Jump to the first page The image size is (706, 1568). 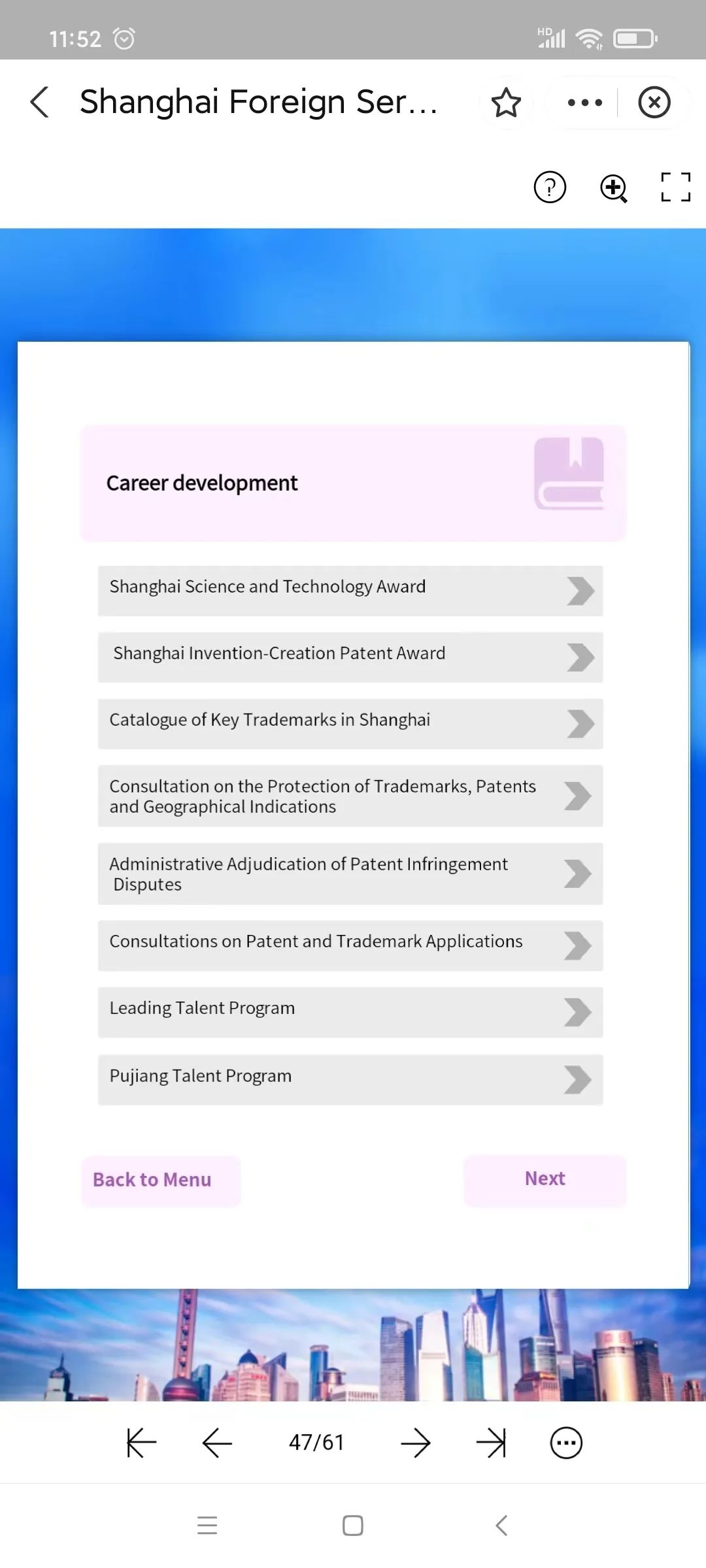click(x=141, y=1443)
